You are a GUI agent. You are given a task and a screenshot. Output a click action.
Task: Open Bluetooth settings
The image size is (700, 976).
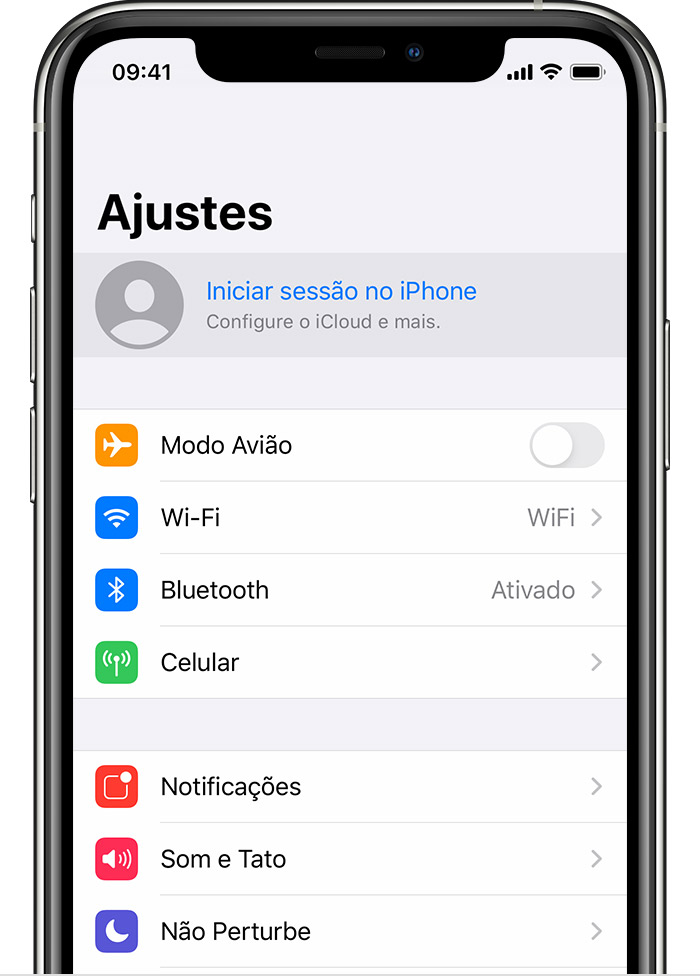(350, 590)
